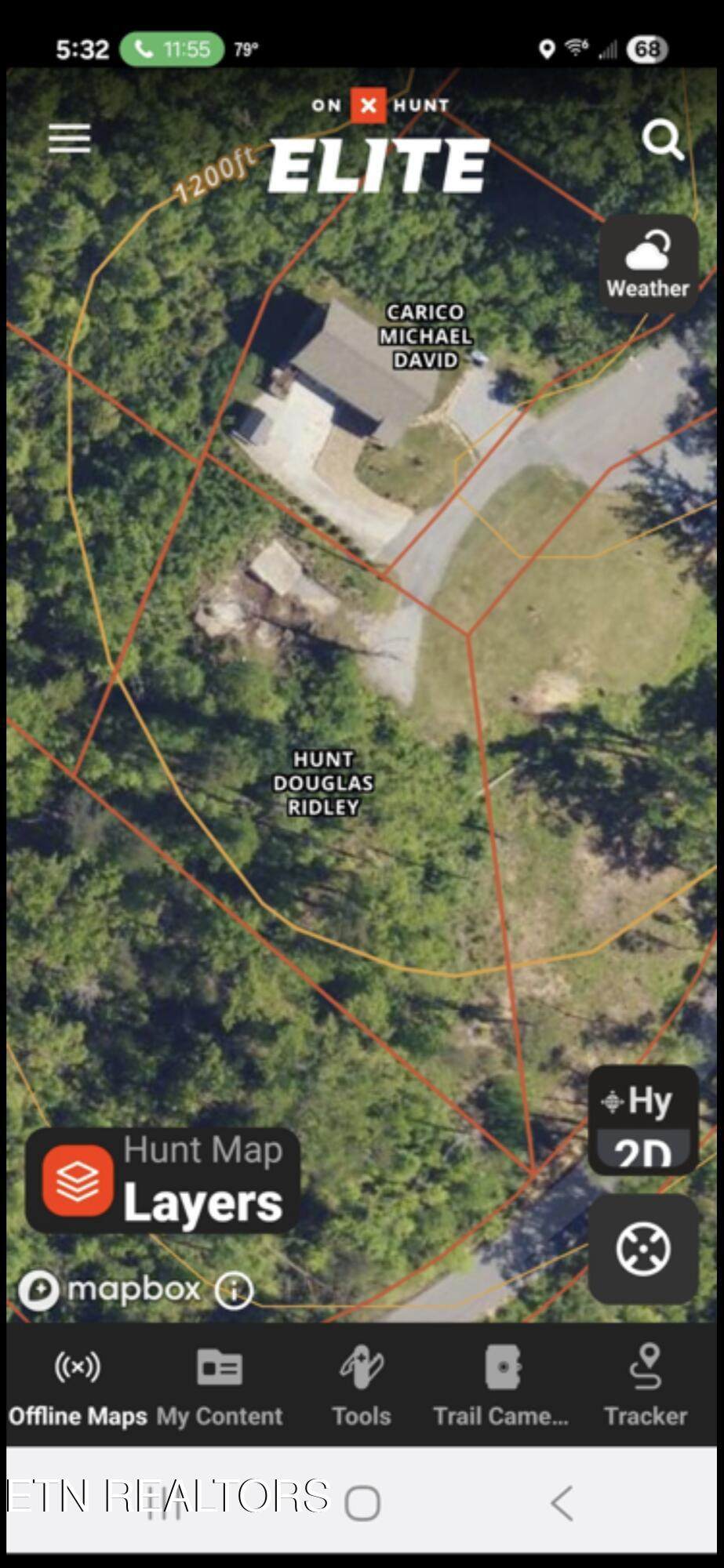Open the search magnifier
The image size is (724, 1568).
coord(663,140)
